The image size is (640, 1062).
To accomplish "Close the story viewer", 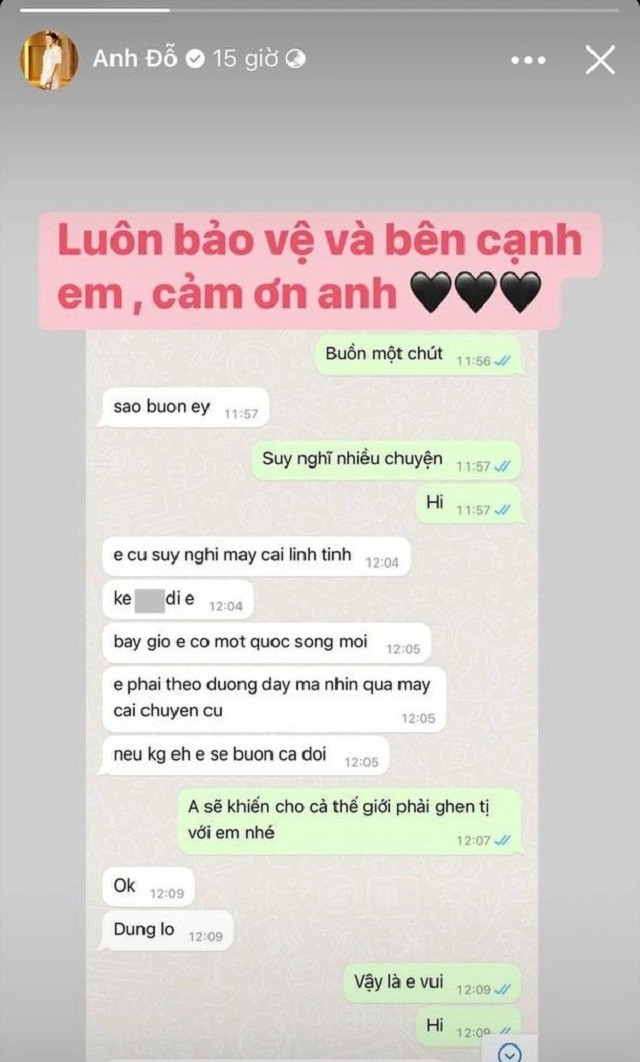I will coord(600,60).
